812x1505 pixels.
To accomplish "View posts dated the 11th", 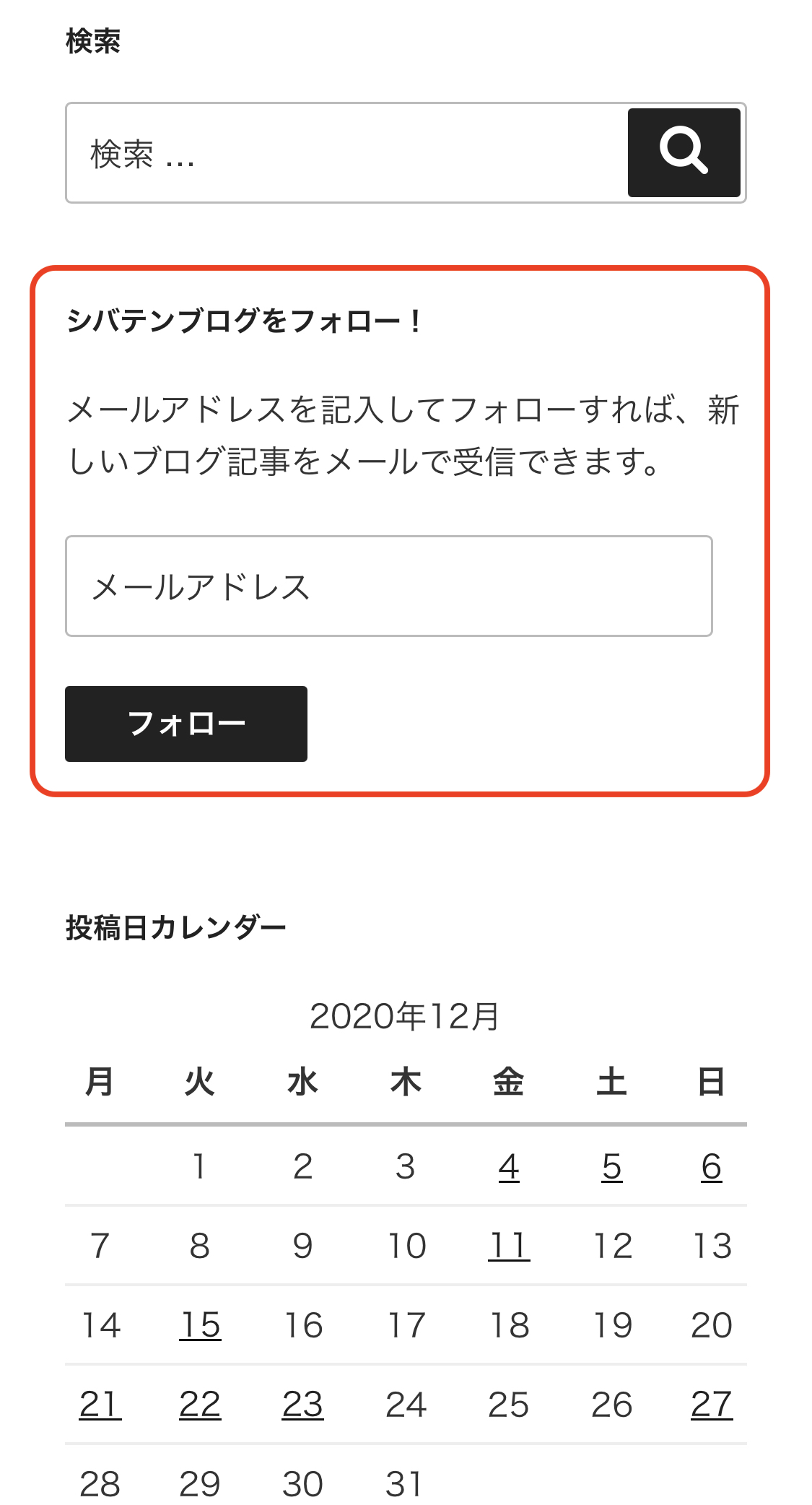I will pos(509,1246).
